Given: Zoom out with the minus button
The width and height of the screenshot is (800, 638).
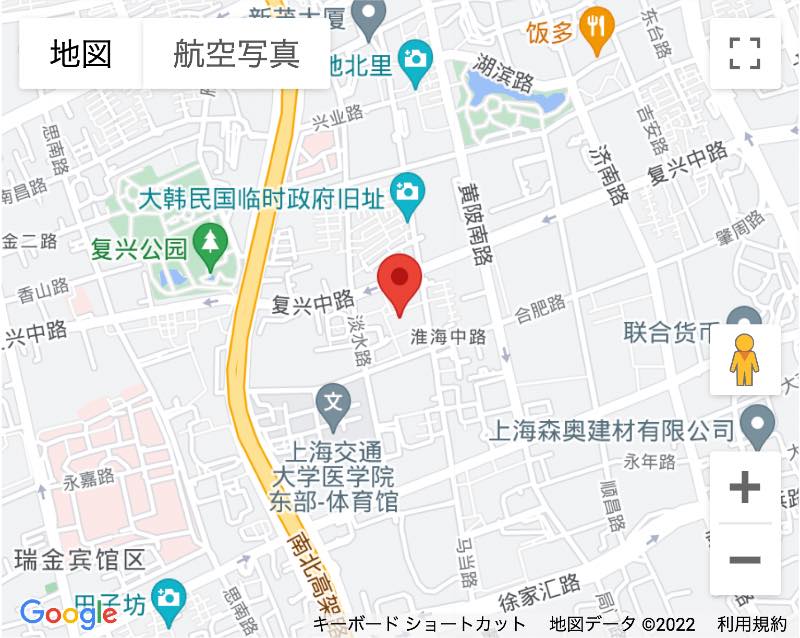Looking at the screenshot, I should pyautogui.click(x=744, y=559).
